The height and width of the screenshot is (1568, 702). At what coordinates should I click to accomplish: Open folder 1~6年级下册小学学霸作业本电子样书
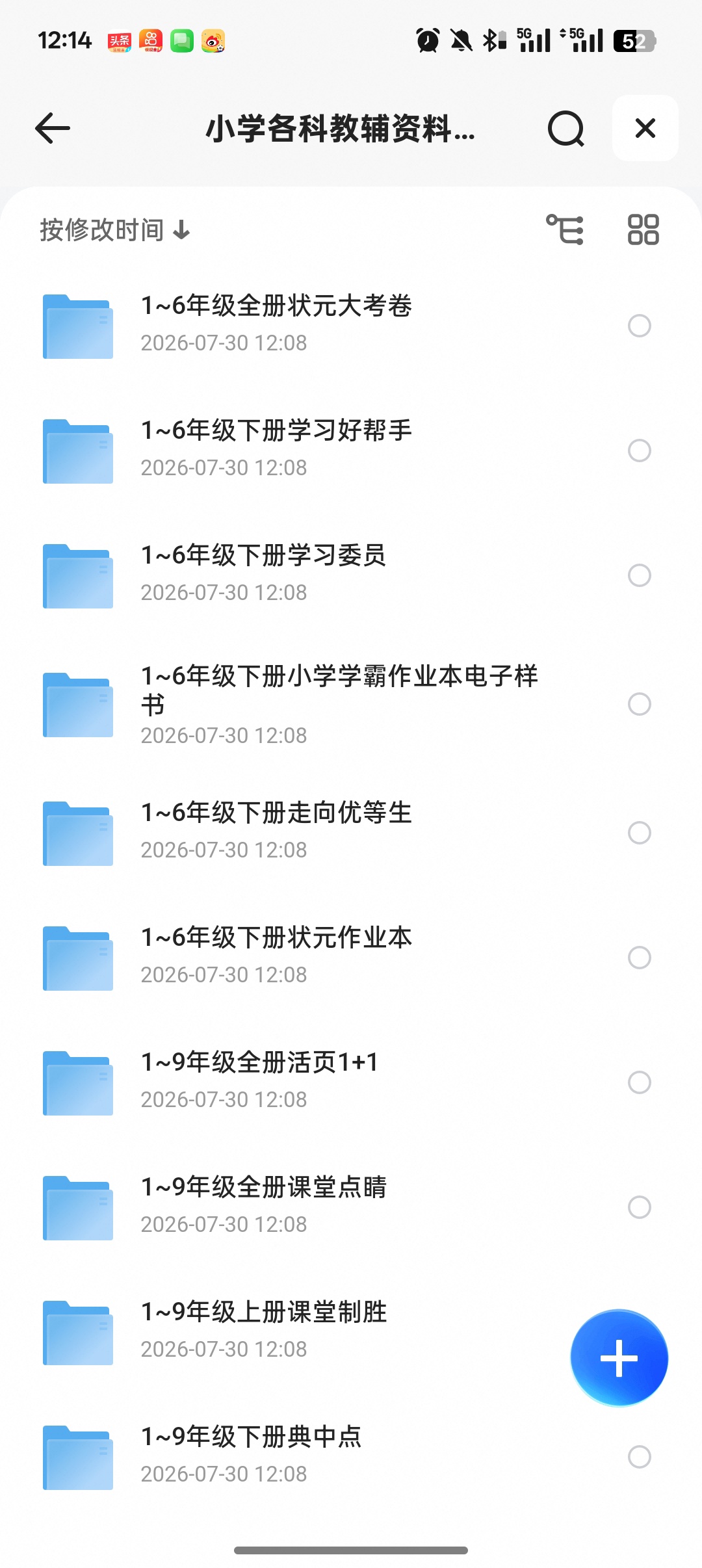[x=351, y=704]
